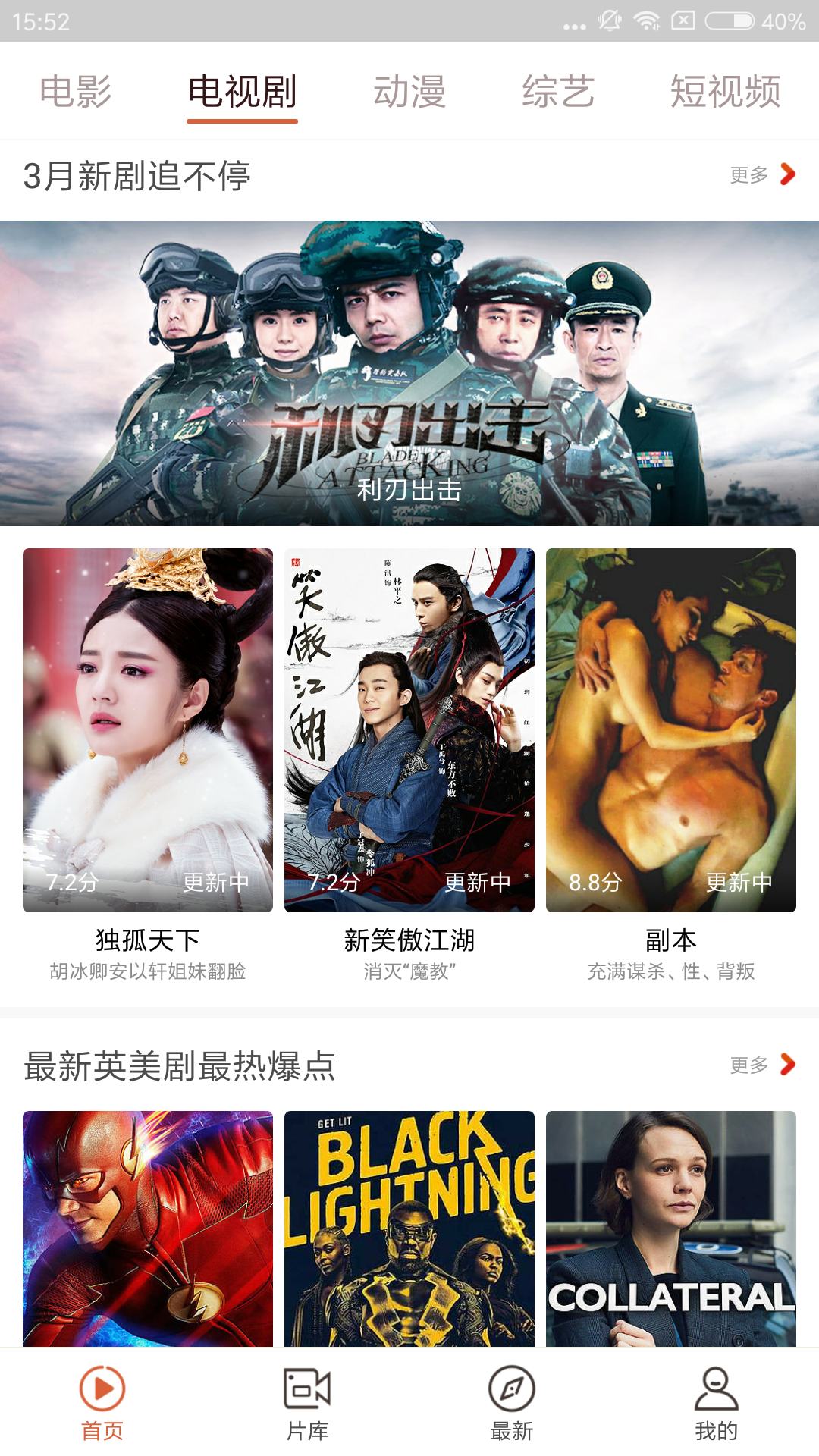Switch to the 片库 library tab
Screen dimensions: 819x1456
pyautogui.click(x=307, y=1402)
